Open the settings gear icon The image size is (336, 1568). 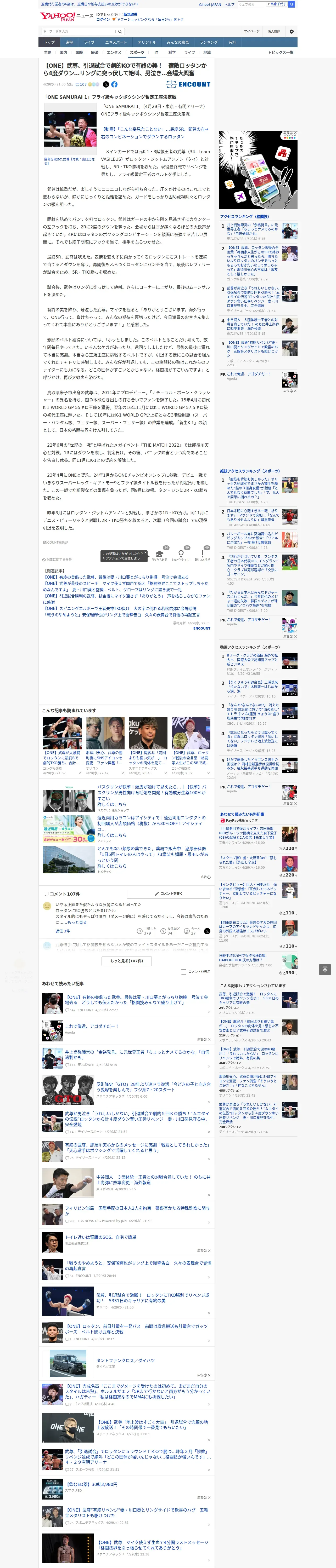(292, 32)
